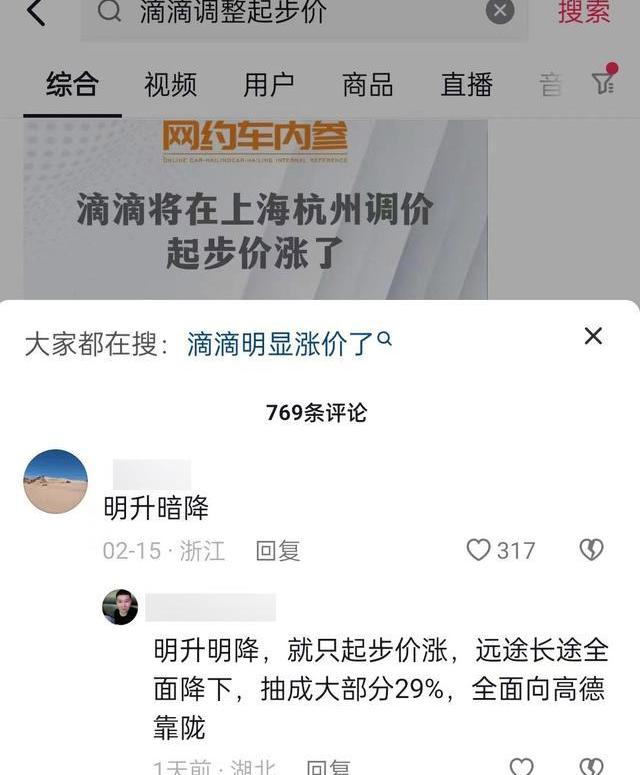Select the 综合 tab
Viewport: 640px width, 775px height.
click(72, 85)
